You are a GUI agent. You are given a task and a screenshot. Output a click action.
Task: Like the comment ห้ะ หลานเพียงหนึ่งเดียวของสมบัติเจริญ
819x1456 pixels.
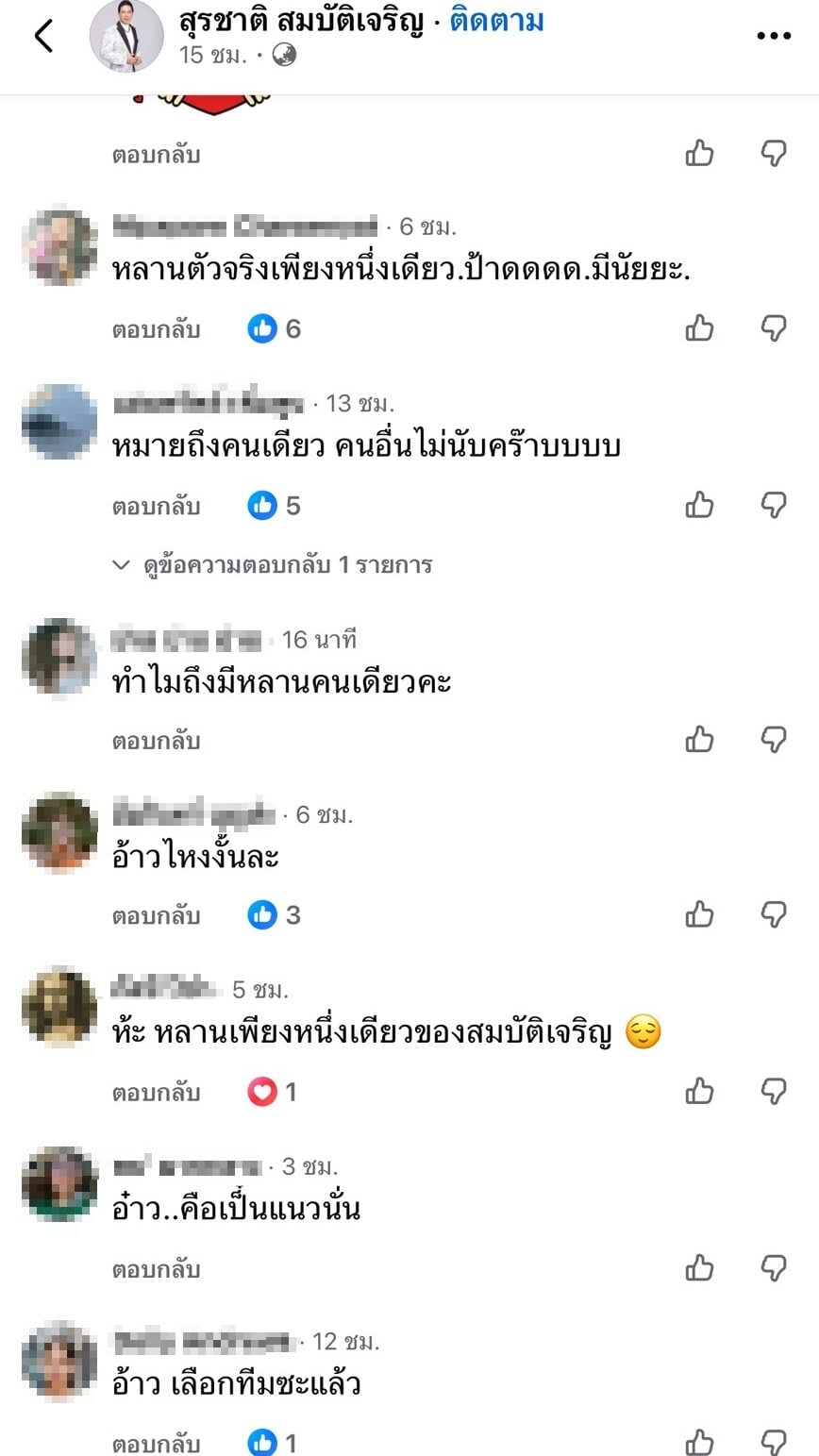coord(699,1092)
